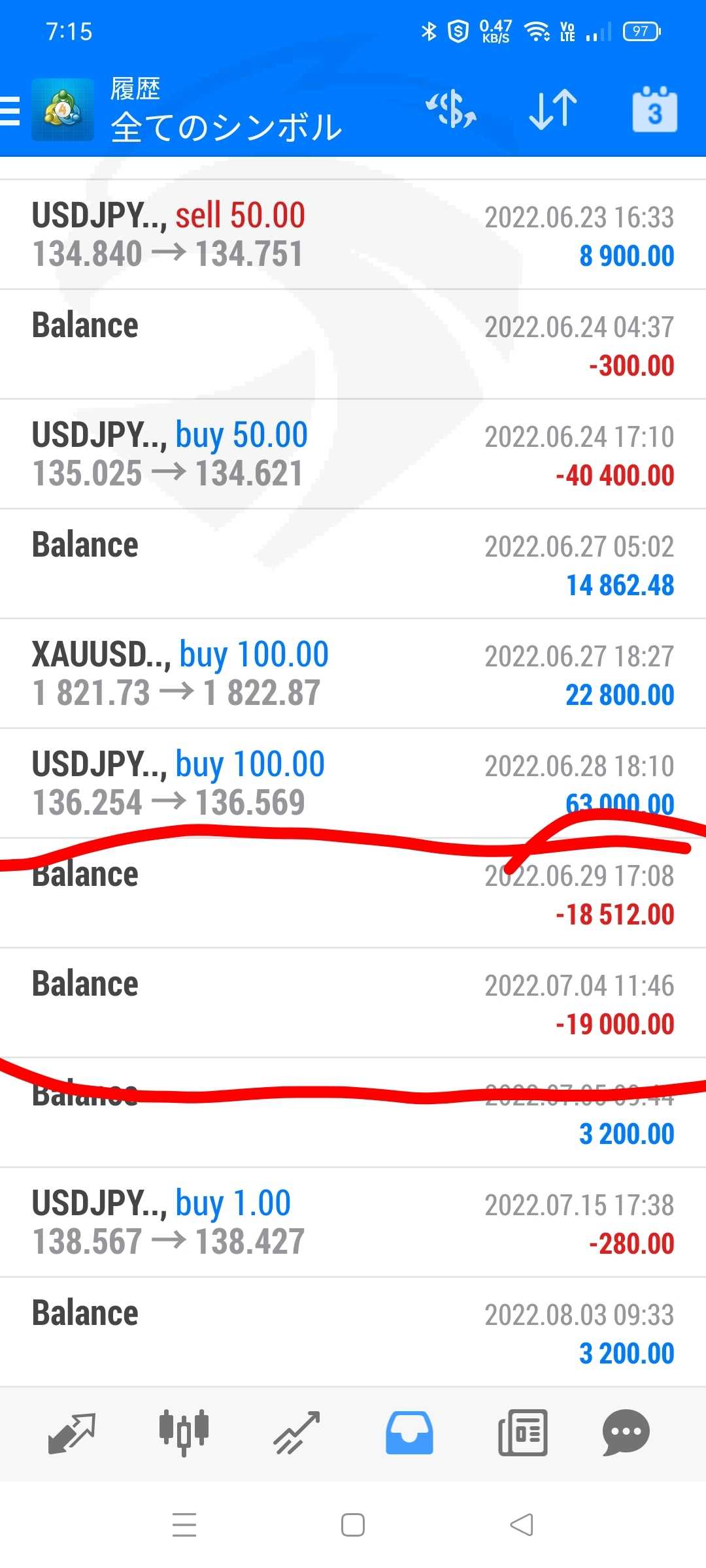
Task: Open the calendar period selector
Action: [654, 109]
